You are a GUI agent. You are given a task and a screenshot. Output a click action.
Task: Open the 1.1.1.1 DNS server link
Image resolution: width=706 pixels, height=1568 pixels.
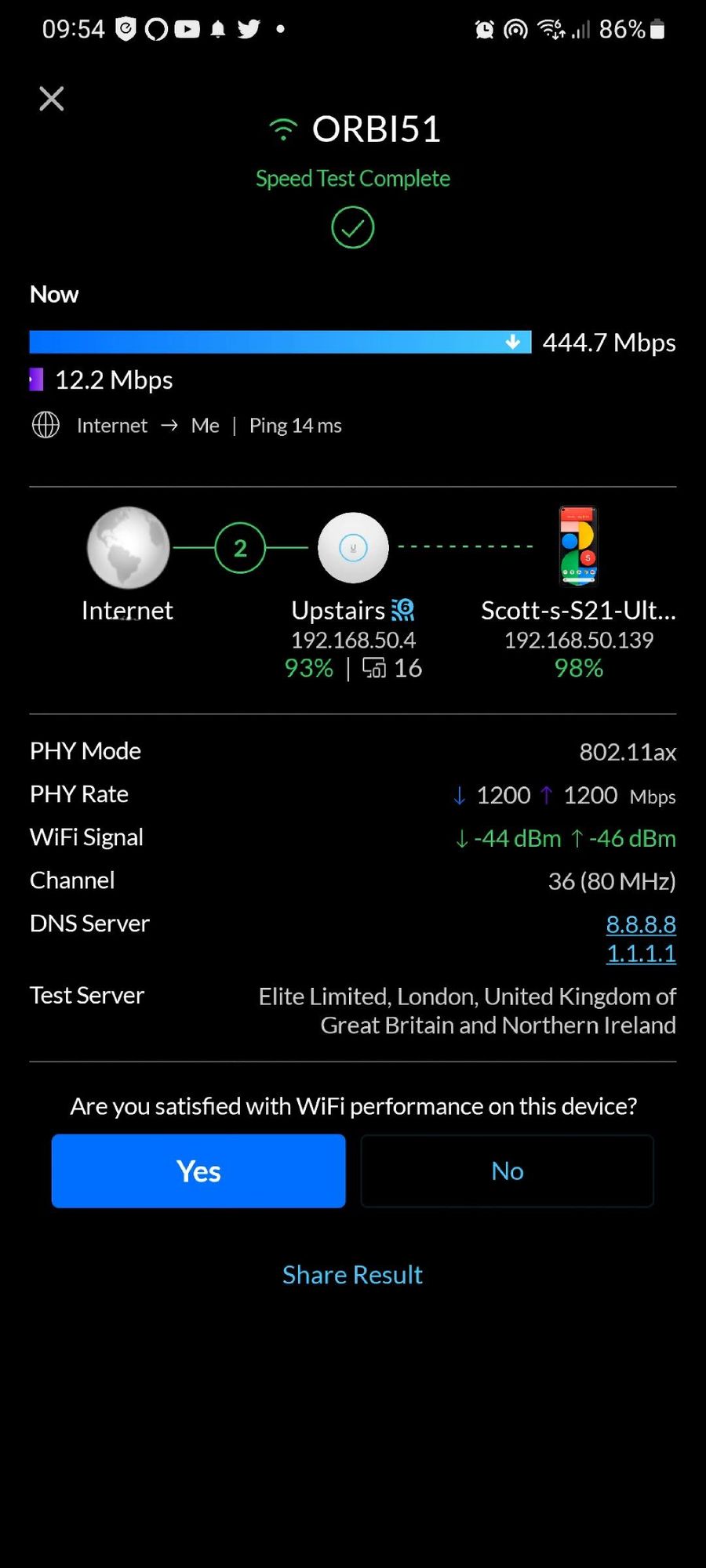click(x=640, y=953)
